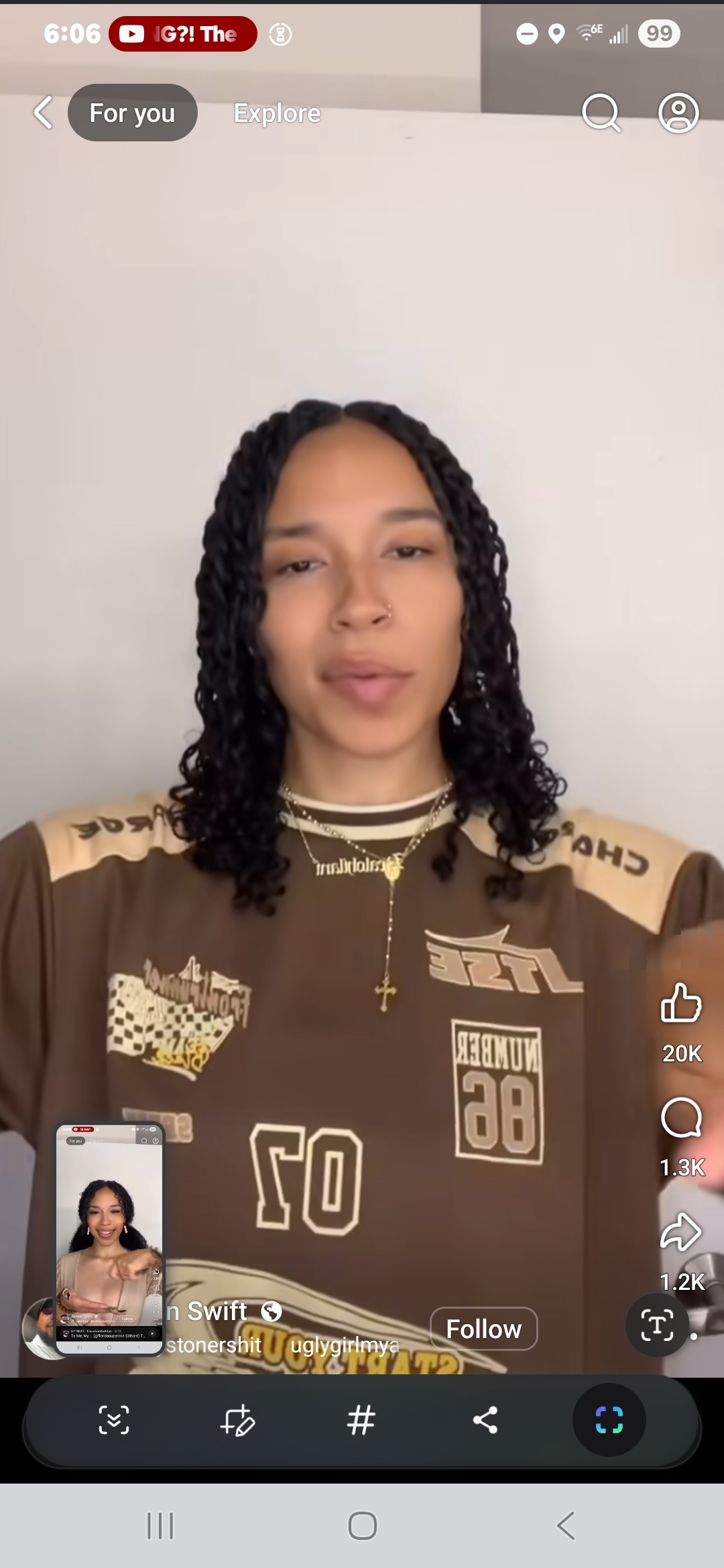Share the video with the arrow icon

tap(681, 1232)
